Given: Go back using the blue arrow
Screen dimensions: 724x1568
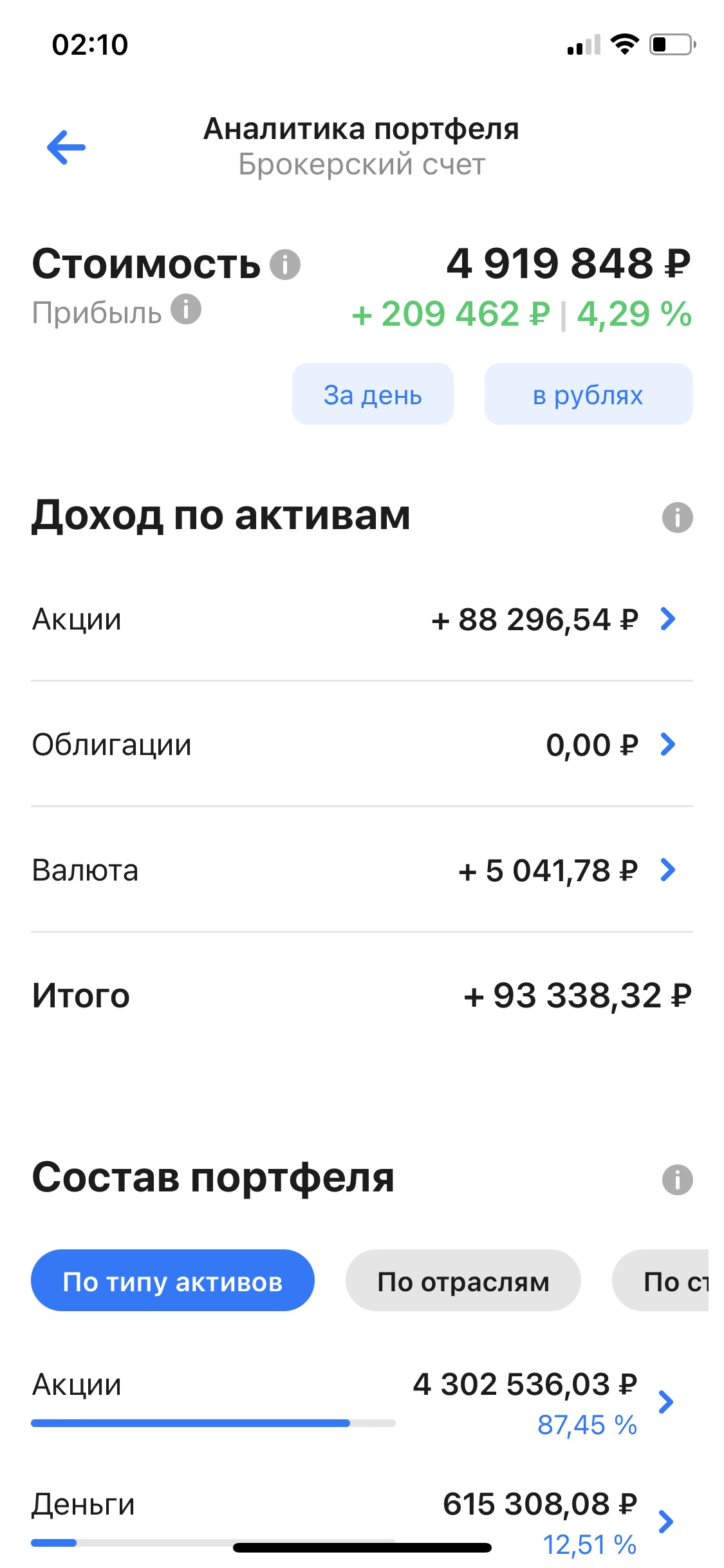Looking at the screenshot, I should click(x=66, y=147).
